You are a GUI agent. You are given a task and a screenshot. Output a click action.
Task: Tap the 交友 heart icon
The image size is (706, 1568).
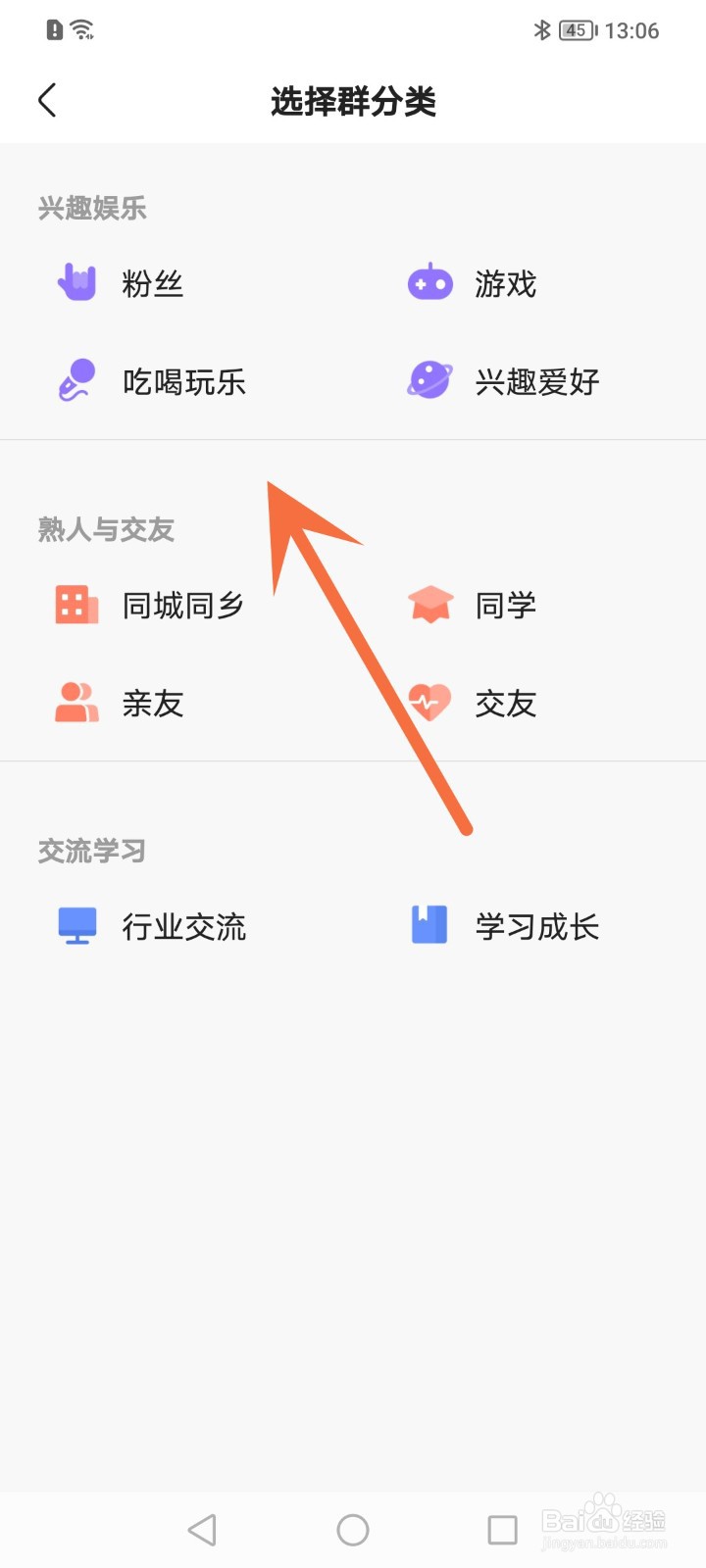(431, 702)
